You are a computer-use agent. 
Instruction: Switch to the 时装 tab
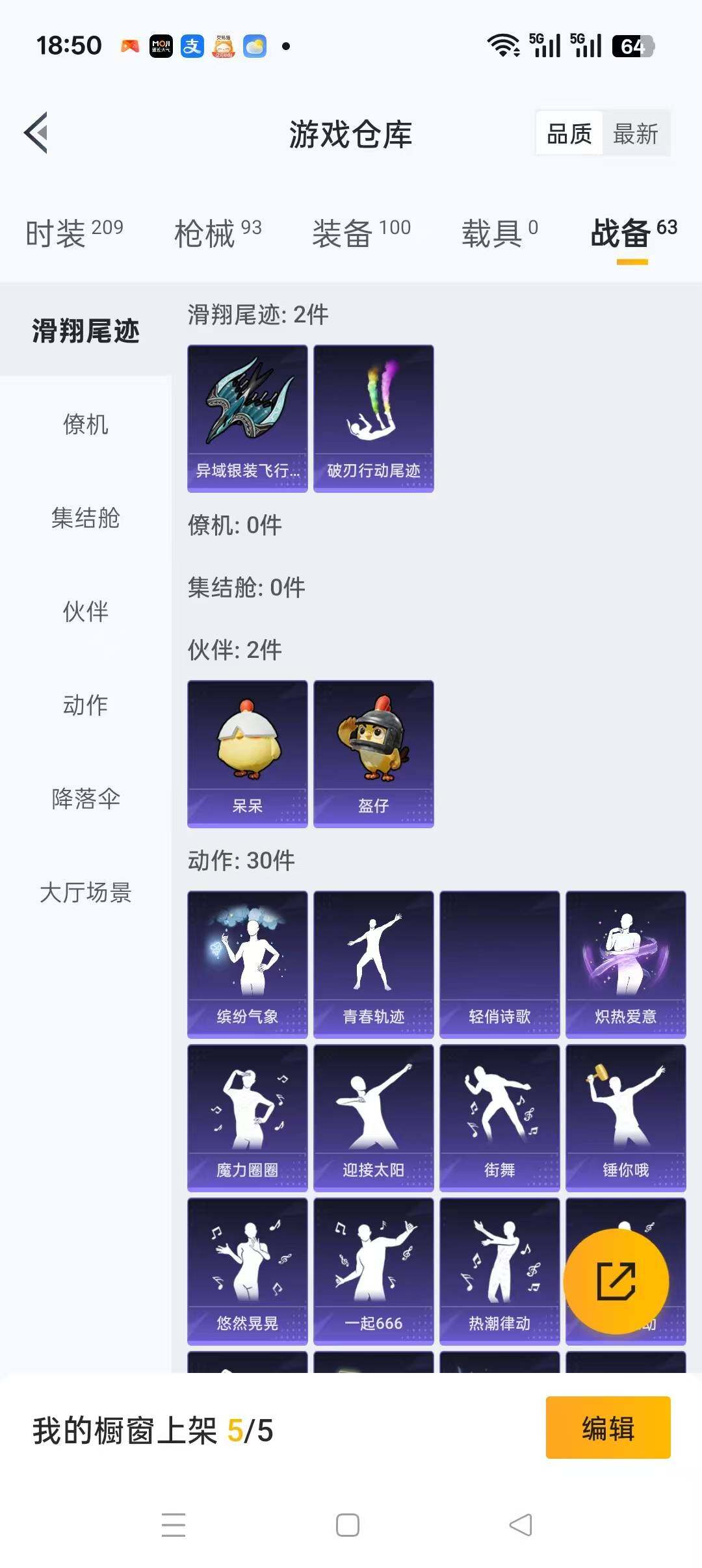point(74,232)
